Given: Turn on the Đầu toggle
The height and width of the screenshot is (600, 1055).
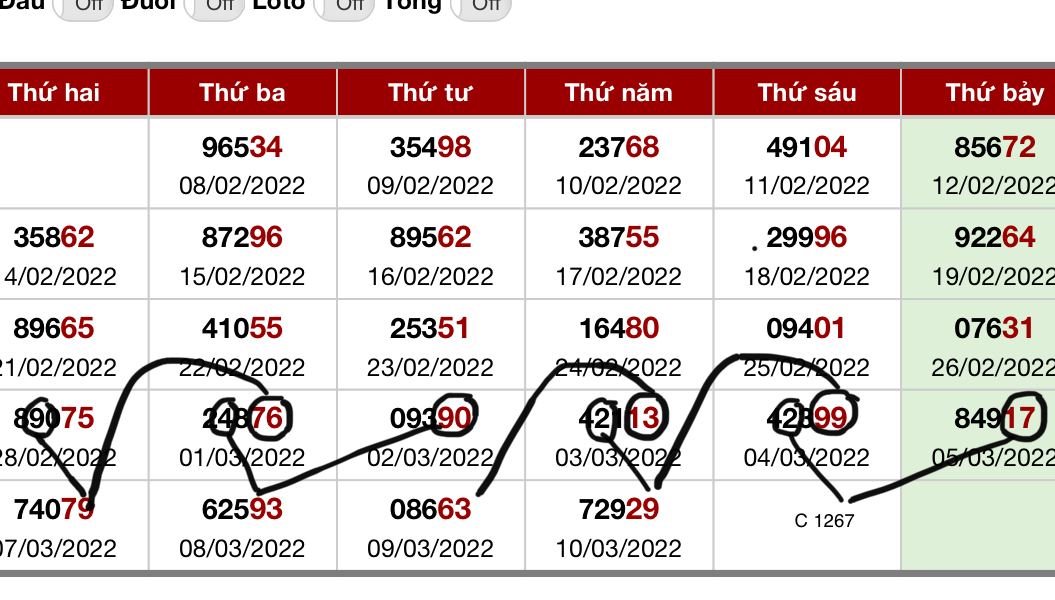Looking at the screenshot, I should pos(82,6).
